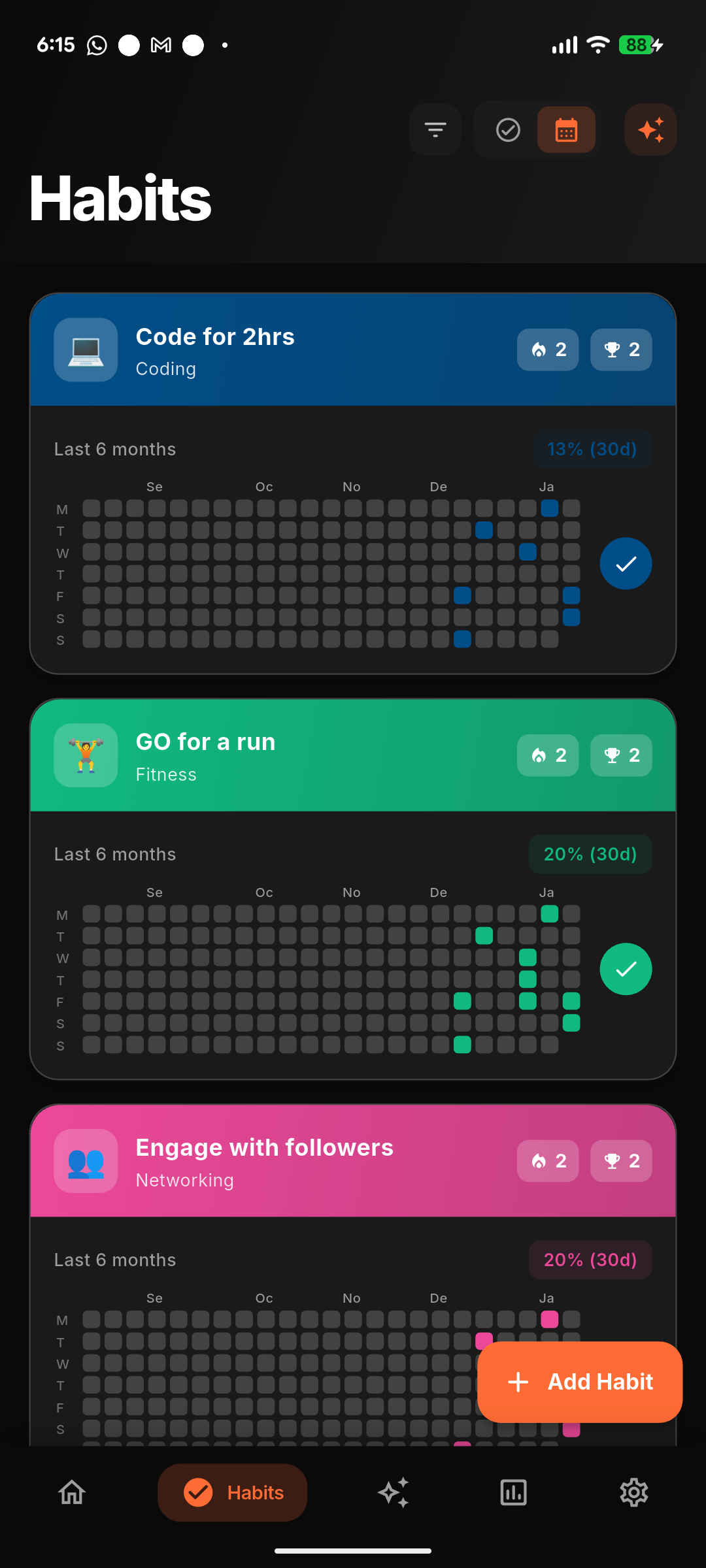This screenshot has height=1568, width=706.
Task: Click the 13% thirty-day stat badge
Action: click(x=592, y=449)
